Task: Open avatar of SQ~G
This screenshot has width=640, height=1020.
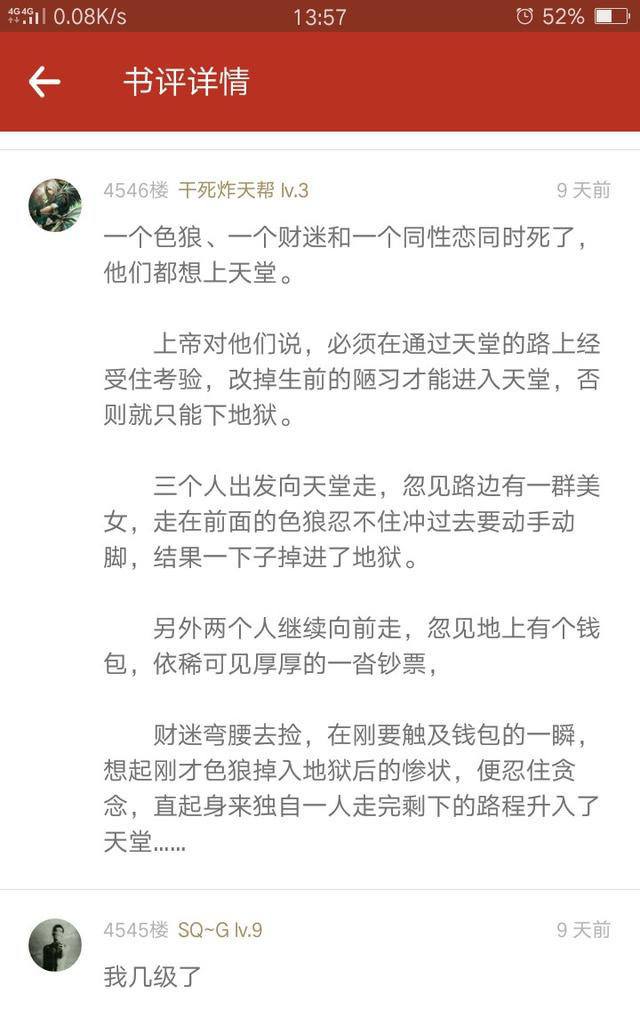Action: pyautogui.click(x=55, y=944)
